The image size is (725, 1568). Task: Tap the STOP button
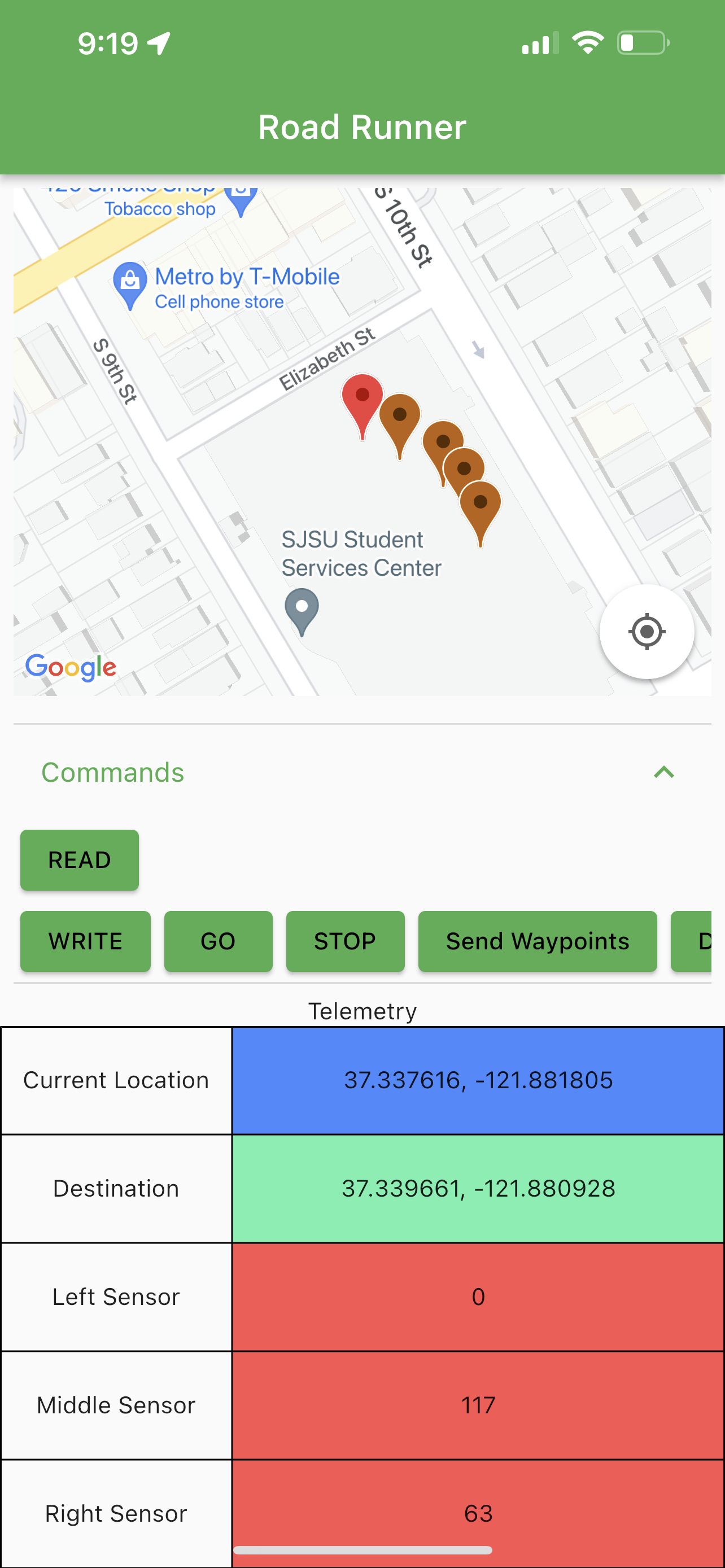click(x=345, y=941)
